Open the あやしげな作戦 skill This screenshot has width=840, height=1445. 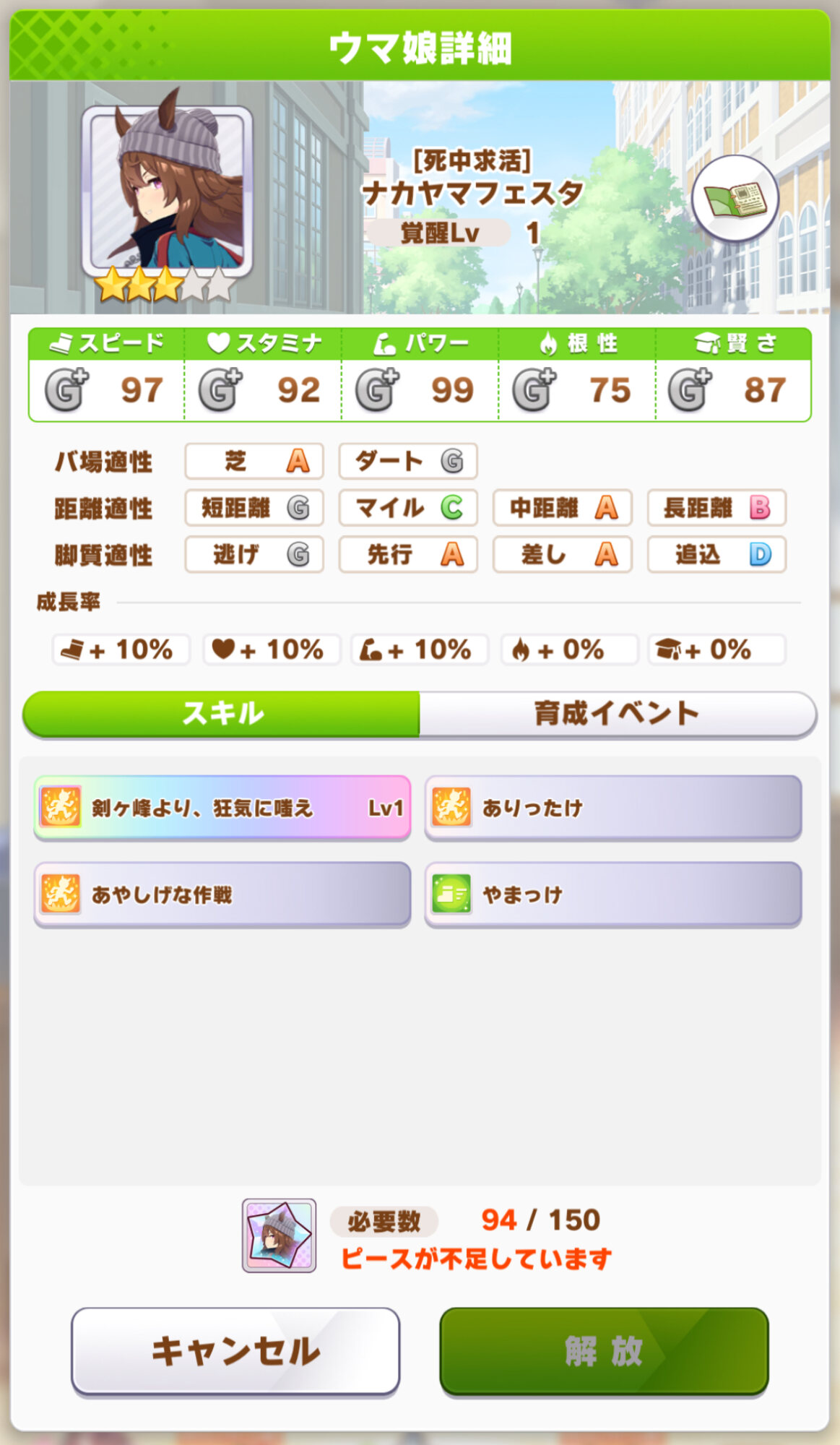coord(222,894)
